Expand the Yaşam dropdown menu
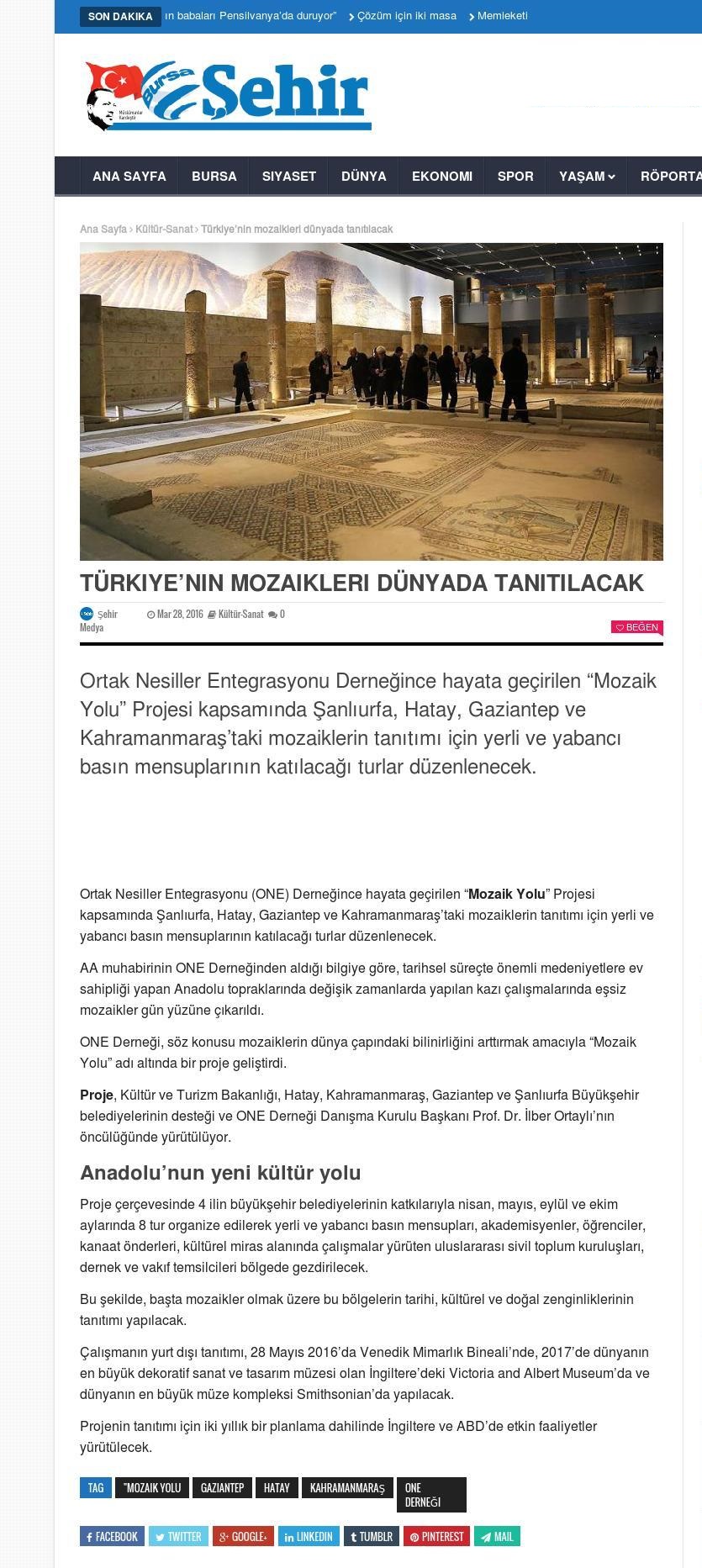 [586, 177]
